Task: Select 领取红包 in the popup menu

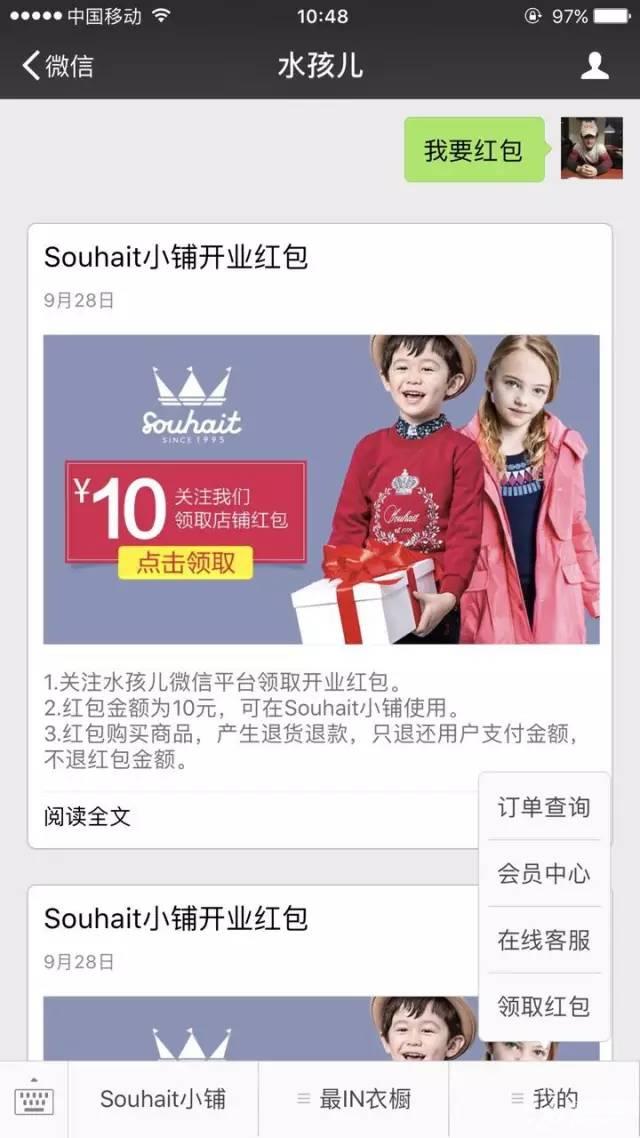Action: (x=544, y=1006)
